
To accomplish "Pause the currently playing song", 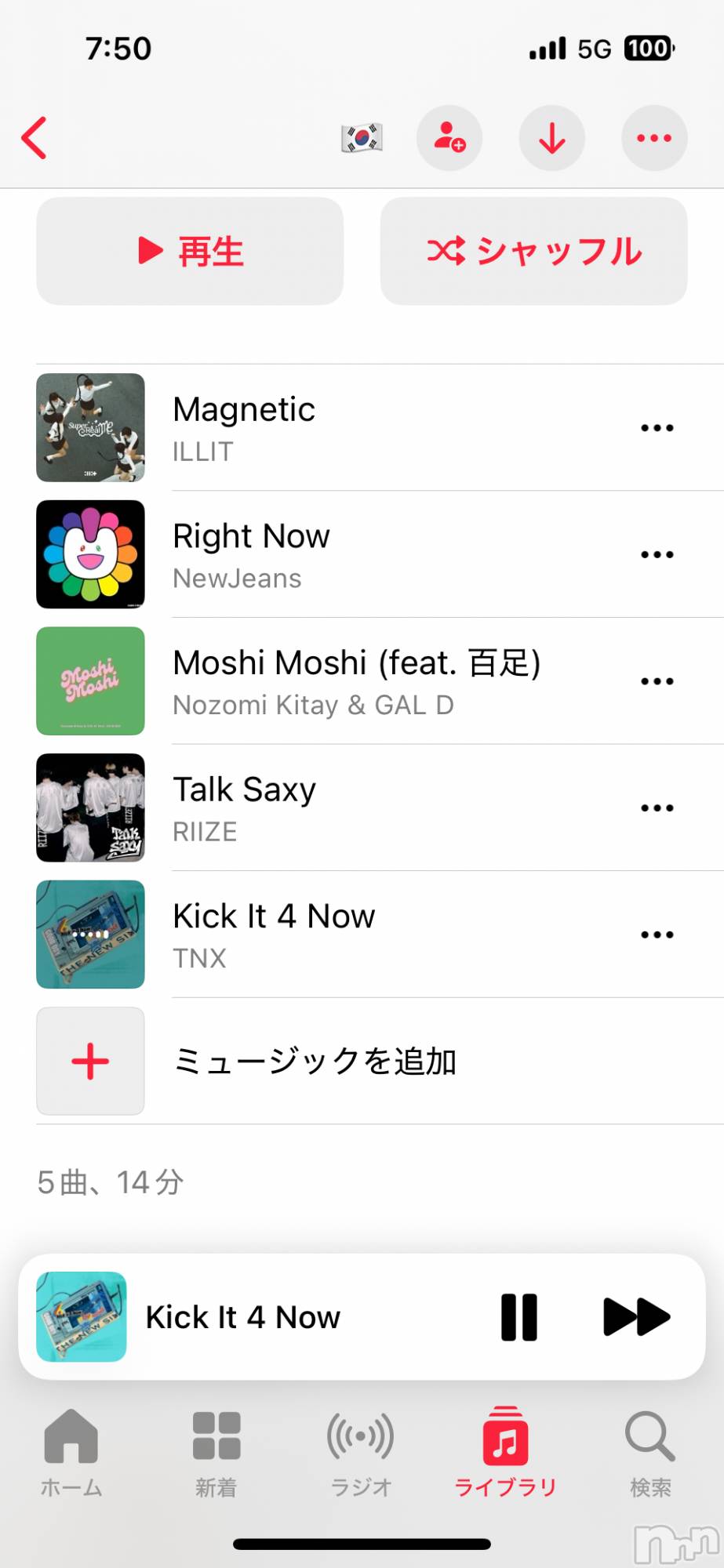I will click(x=519, y=1317).
